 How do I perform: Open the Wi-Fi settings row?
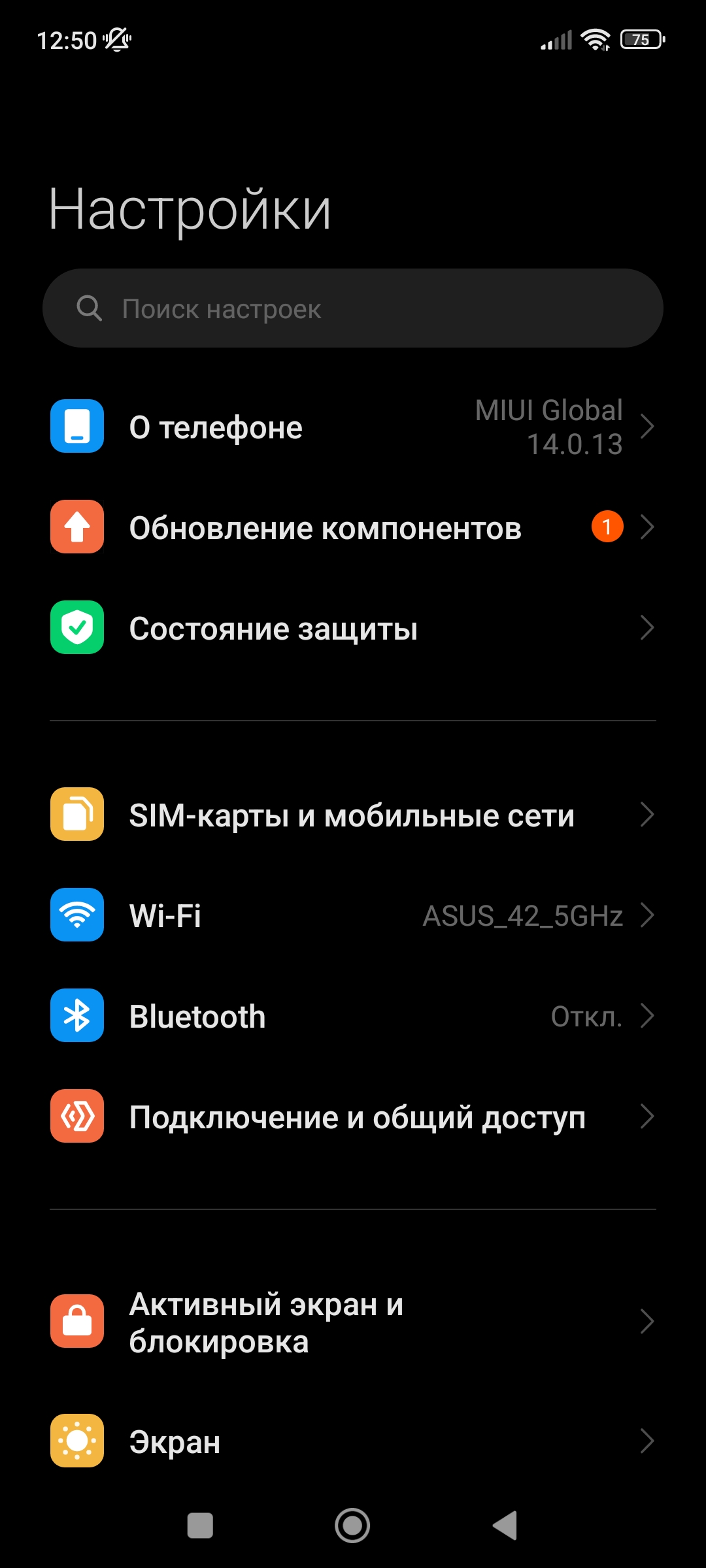pos(353,915)
